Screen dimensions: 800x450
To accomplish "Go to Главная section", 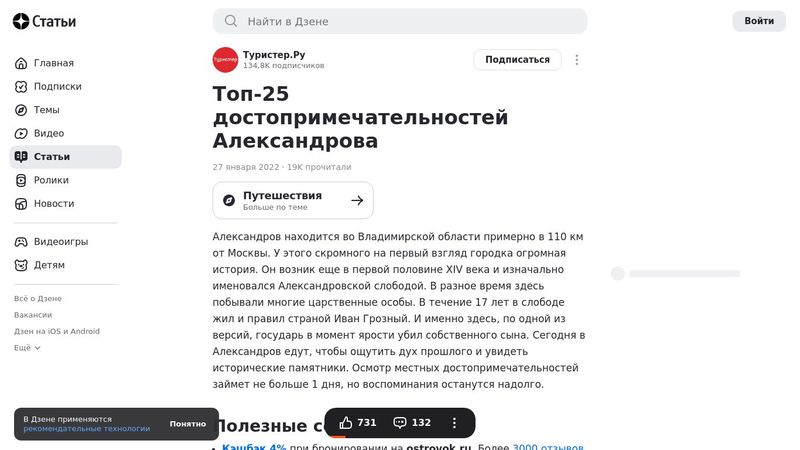I will tap(53, 63).
